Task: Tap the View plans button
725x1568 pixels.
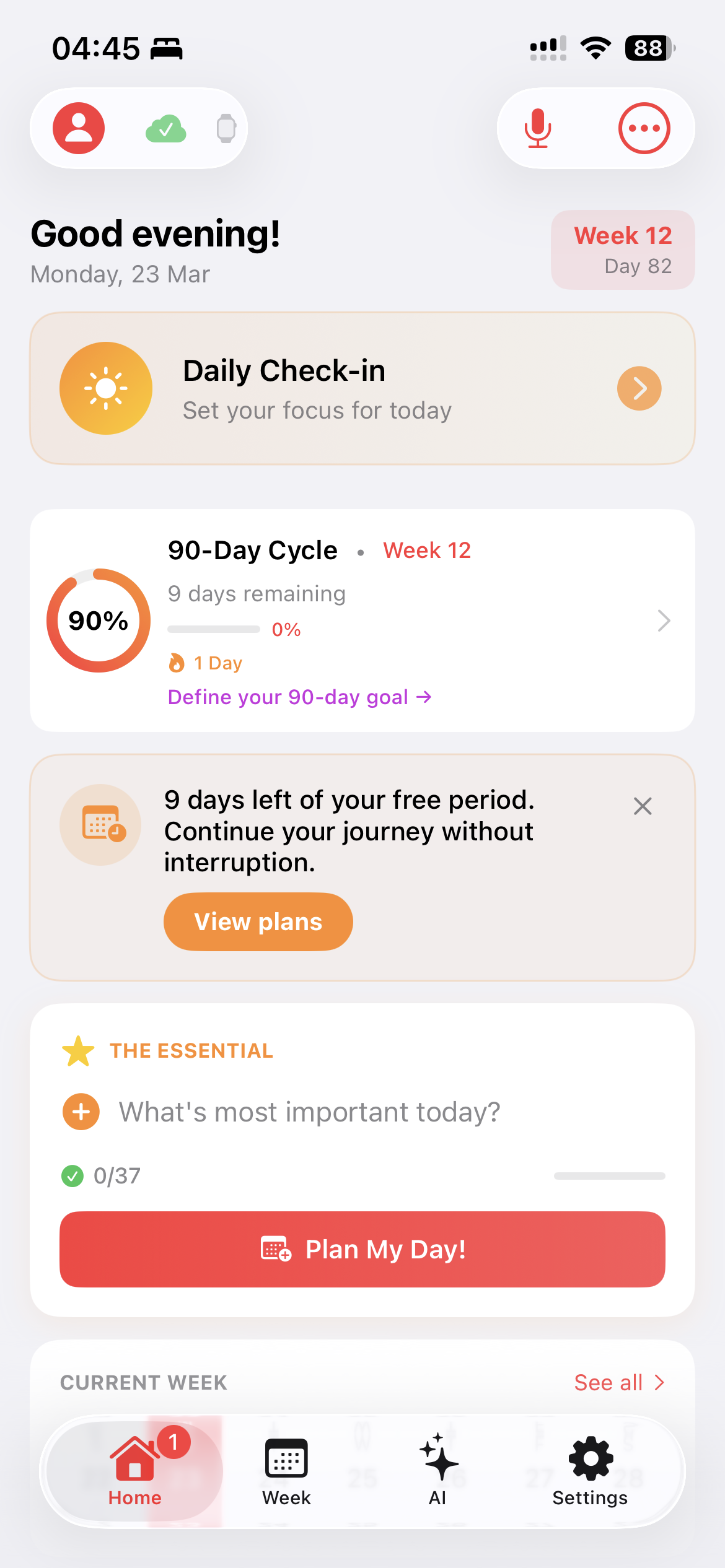Action: 258,921
